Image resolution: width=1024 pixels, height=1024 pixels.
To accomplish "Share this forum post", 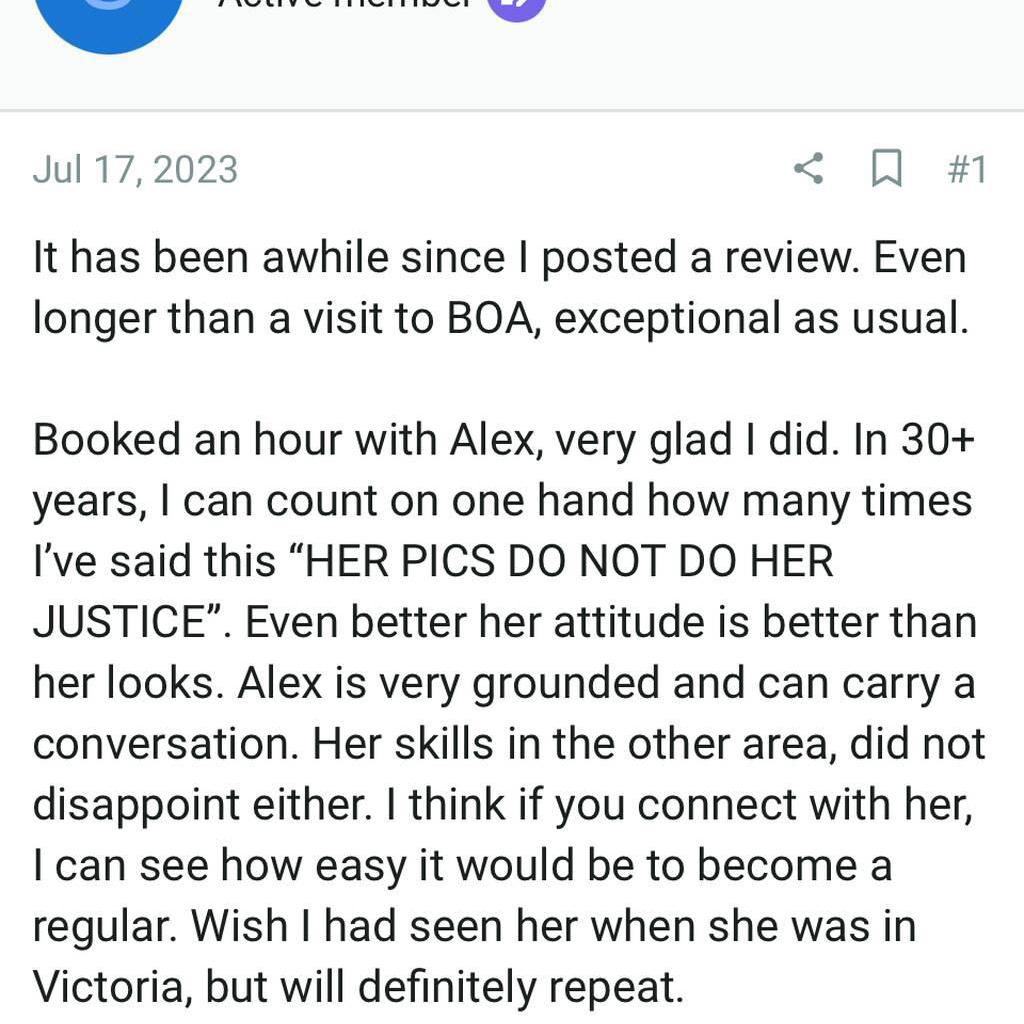I will point(808,169).
